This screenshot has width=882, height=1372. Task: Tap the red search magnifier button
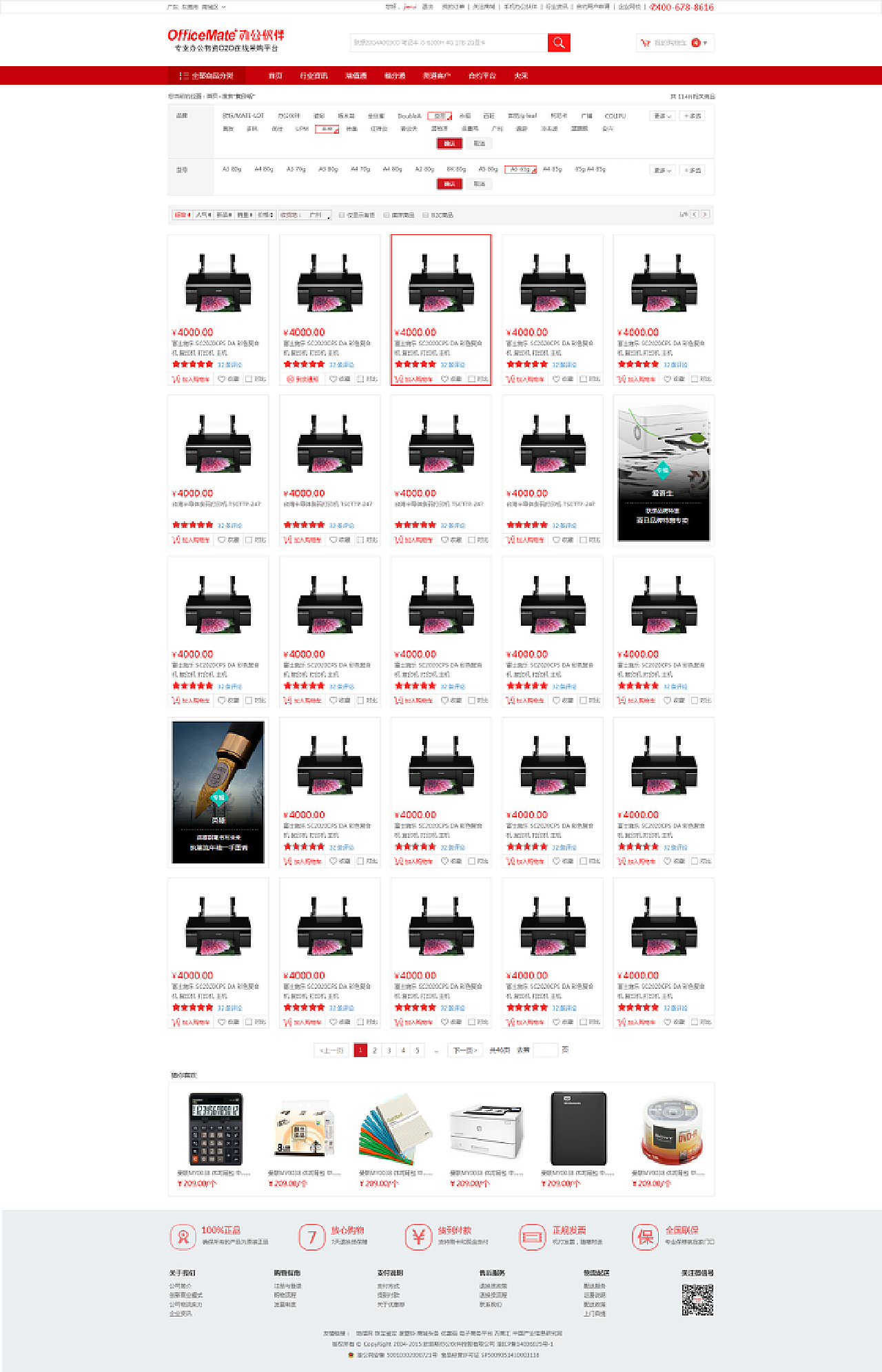point(558,43)
